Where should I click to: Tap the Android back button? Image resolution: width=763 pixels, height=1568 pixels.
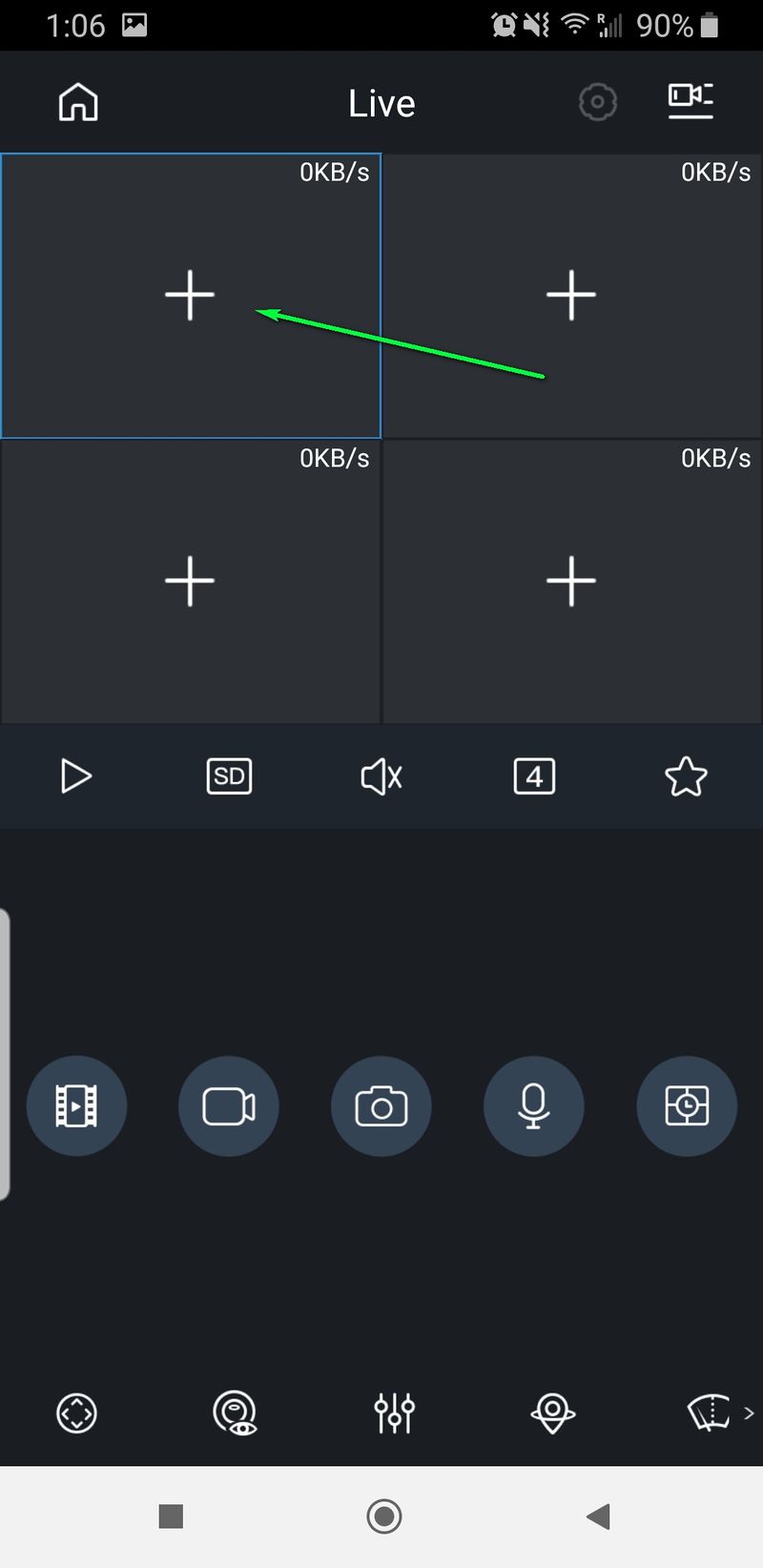pyautogui.click(x=598, y=1516)
